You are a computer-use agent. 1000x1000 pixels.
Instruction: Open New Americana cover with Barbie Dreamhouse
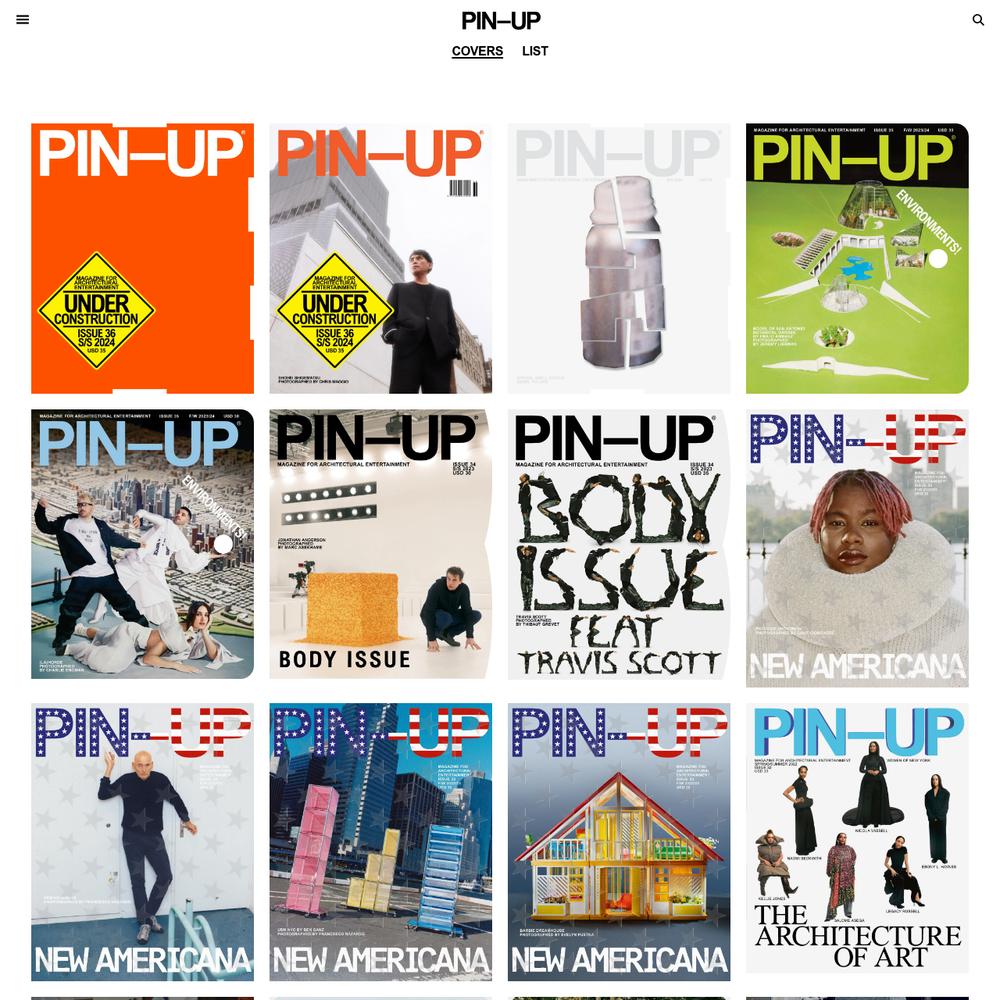click(x=619, y=841)
